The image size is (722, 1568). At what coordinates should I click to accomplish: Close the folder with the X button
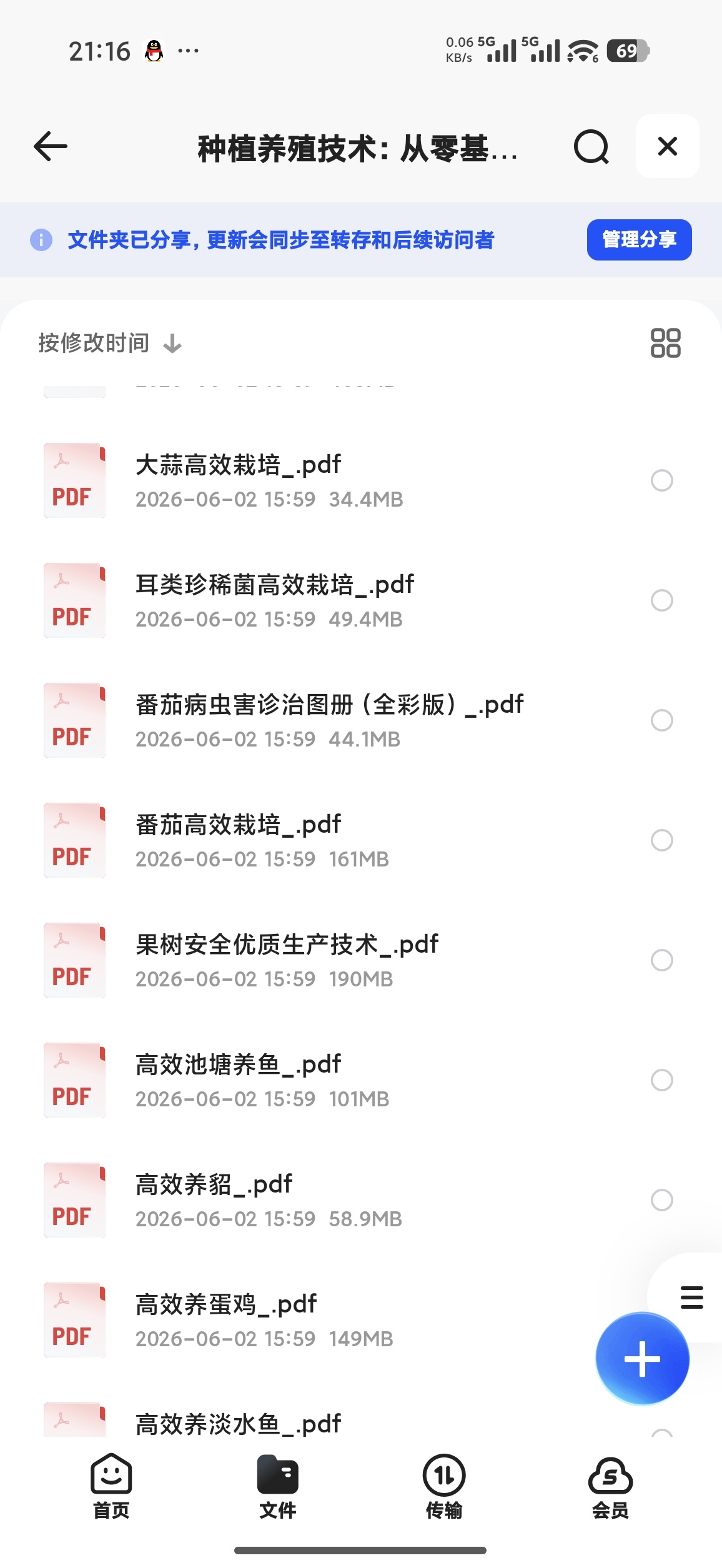coord(667,146)
